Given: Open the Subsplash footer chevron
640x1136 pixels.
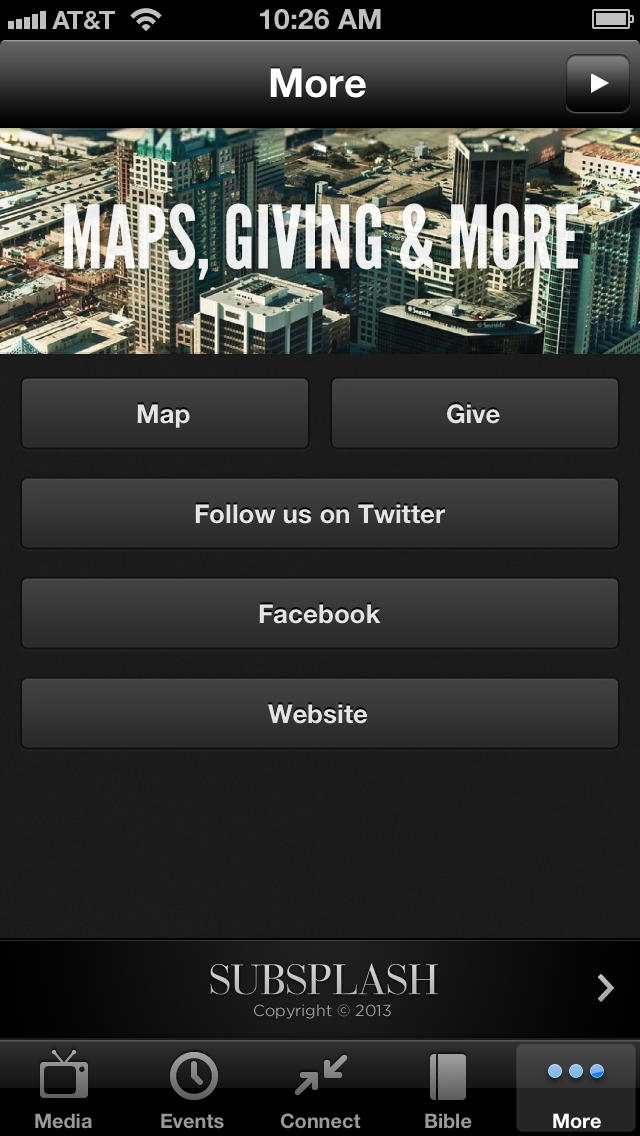Looking at the screenshot, I should [605, 987].
